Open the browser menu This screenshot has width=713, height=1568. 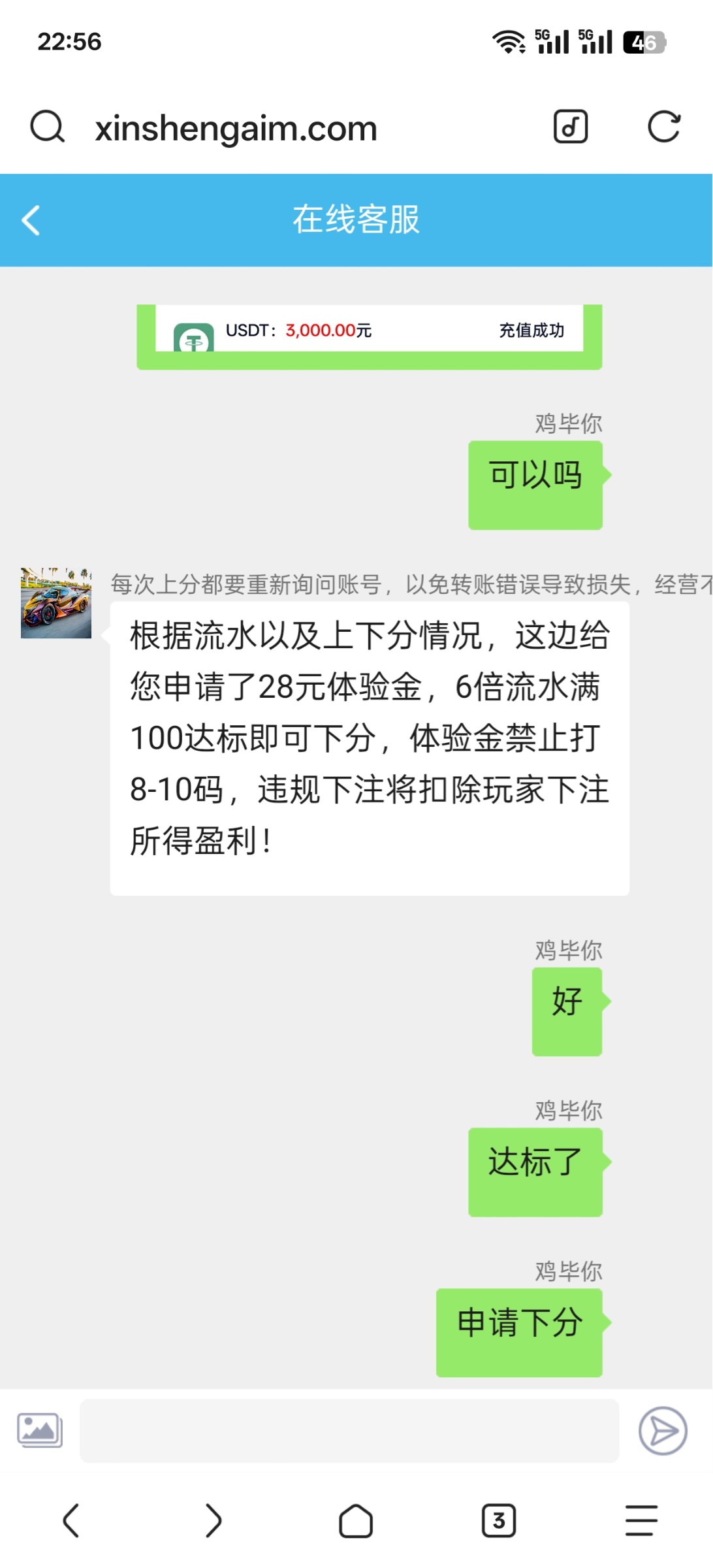[641, 1520]
